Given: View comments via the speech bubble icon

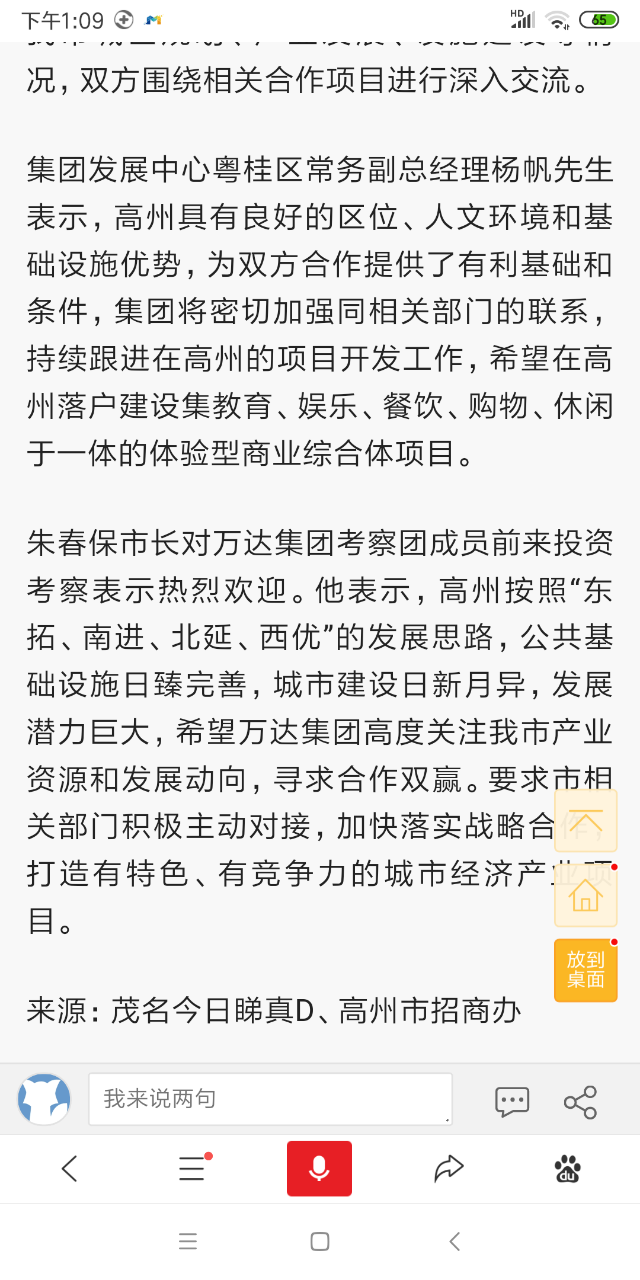Looking at the screenshot, I should click(512, 1101).
